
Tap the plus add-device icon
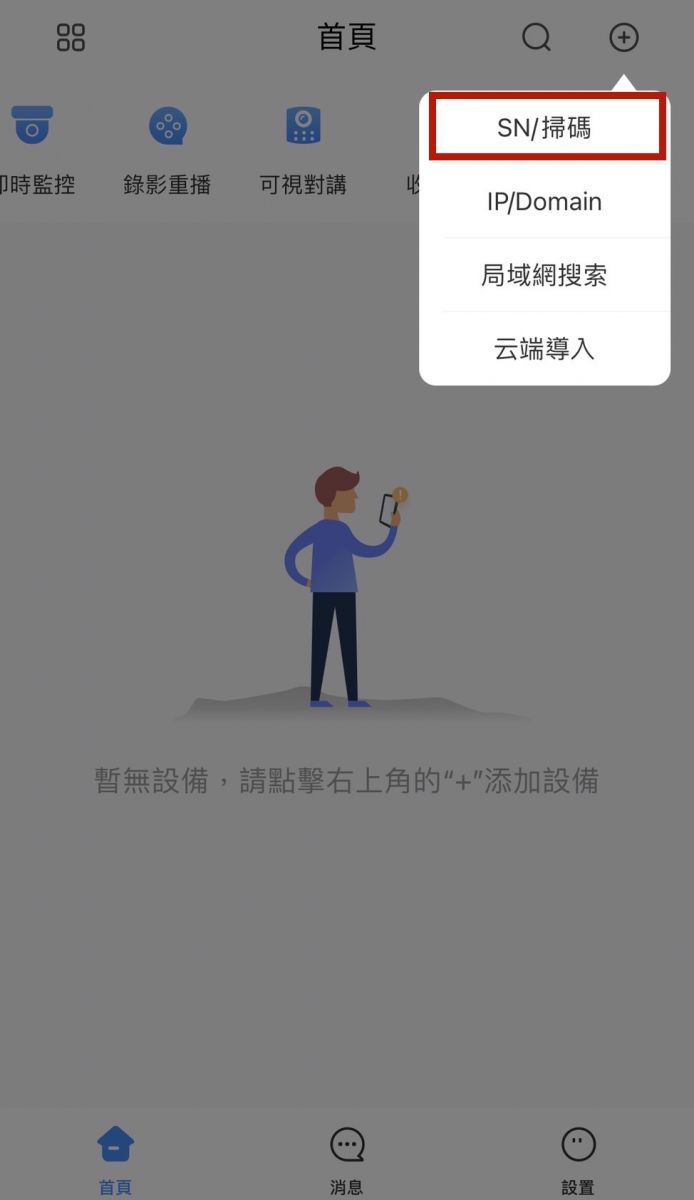[624, 38]
